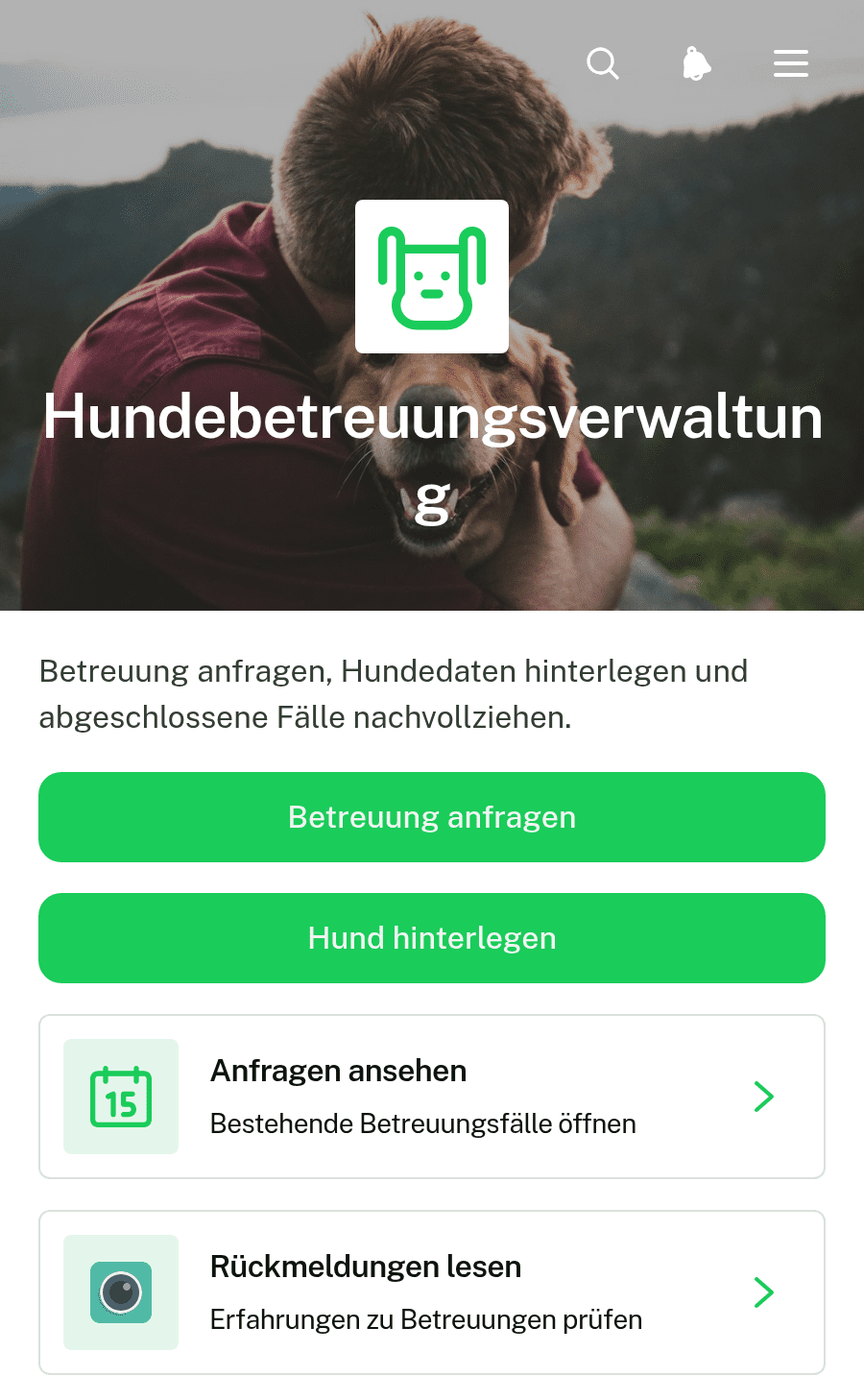
Task: Open the hamburger menu
Action: 791,63
